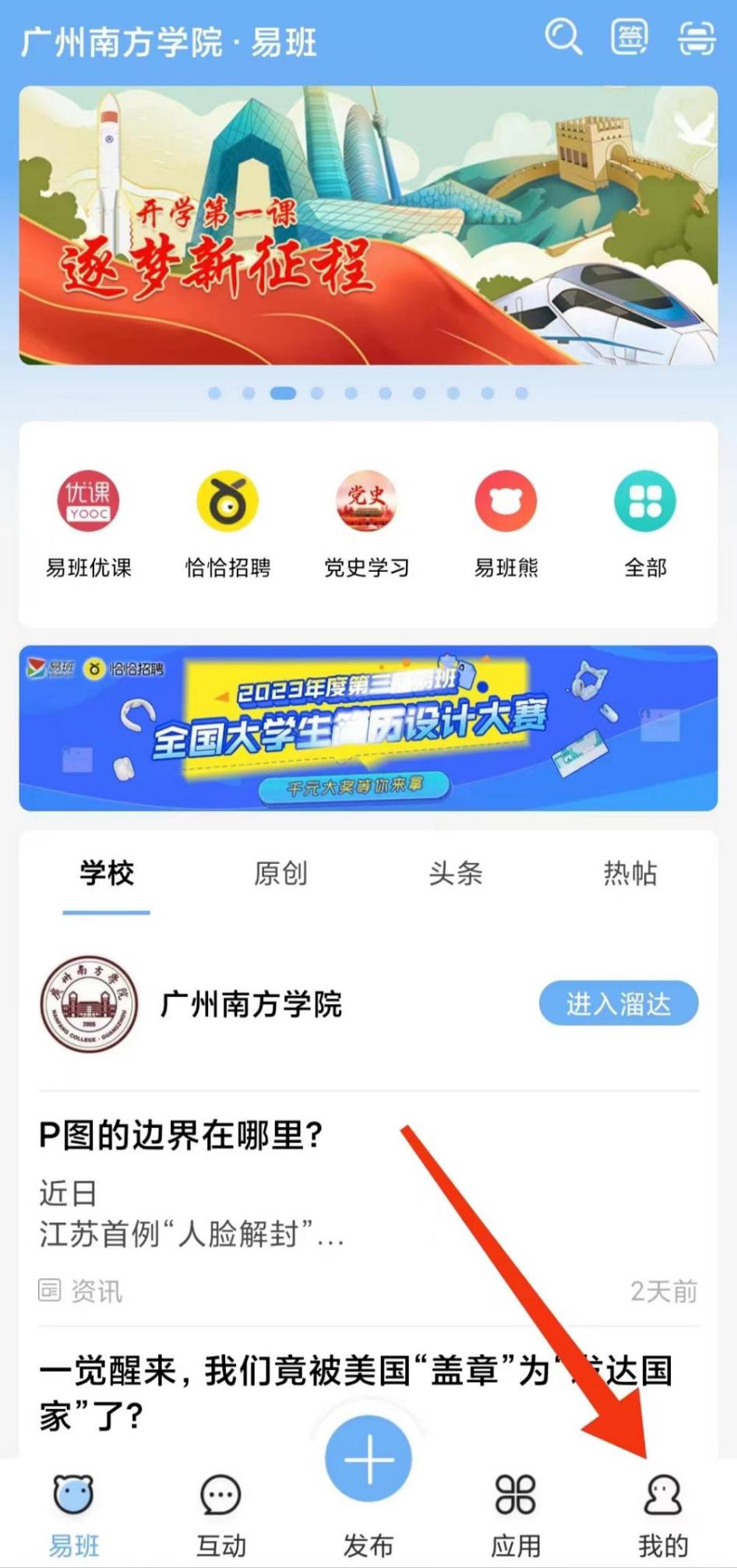Open the 逐梦新征程 banner
This screenshot has width=737, height=1568.
click(x=368, y=225)
